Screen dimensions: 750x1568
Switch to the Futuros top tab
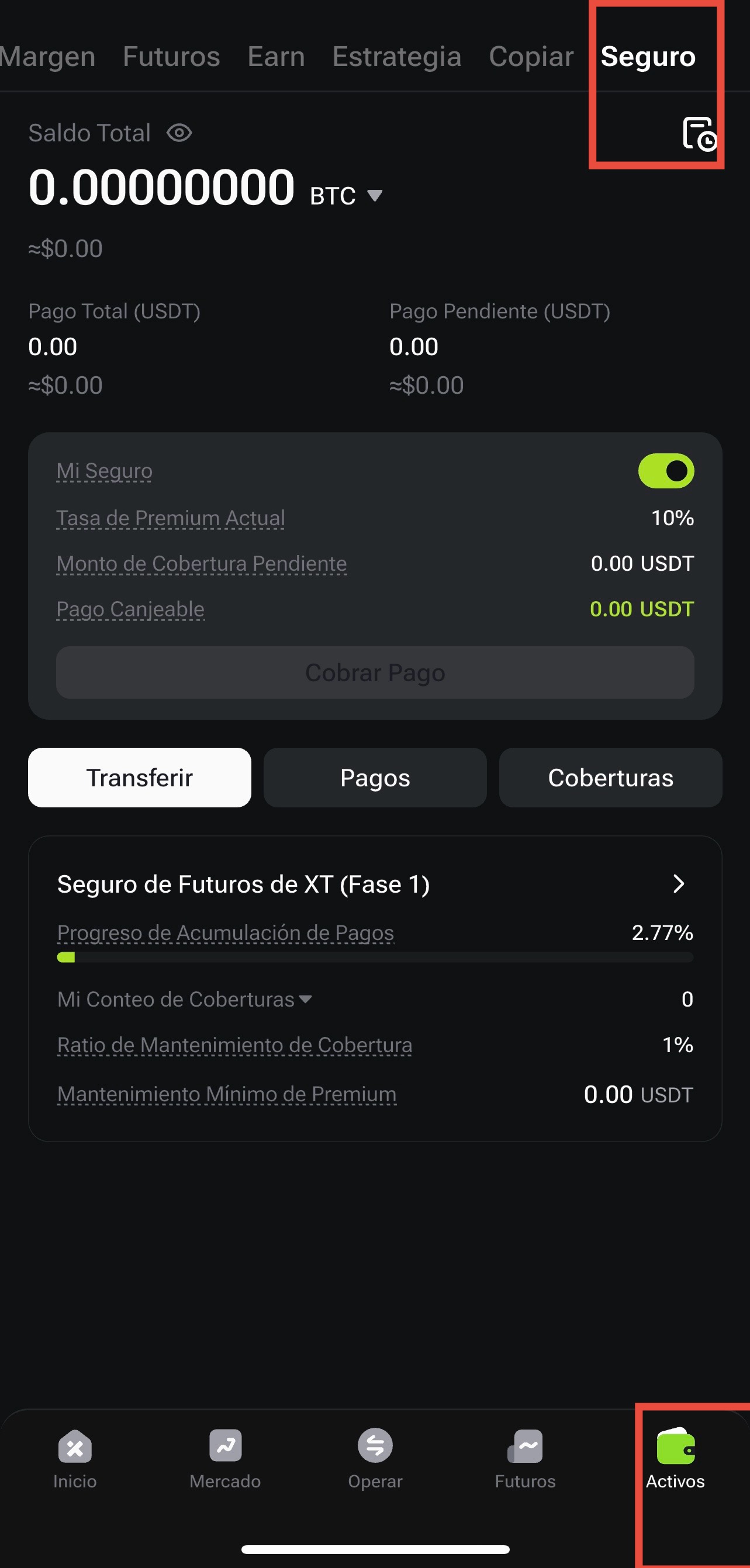[171, 57]
